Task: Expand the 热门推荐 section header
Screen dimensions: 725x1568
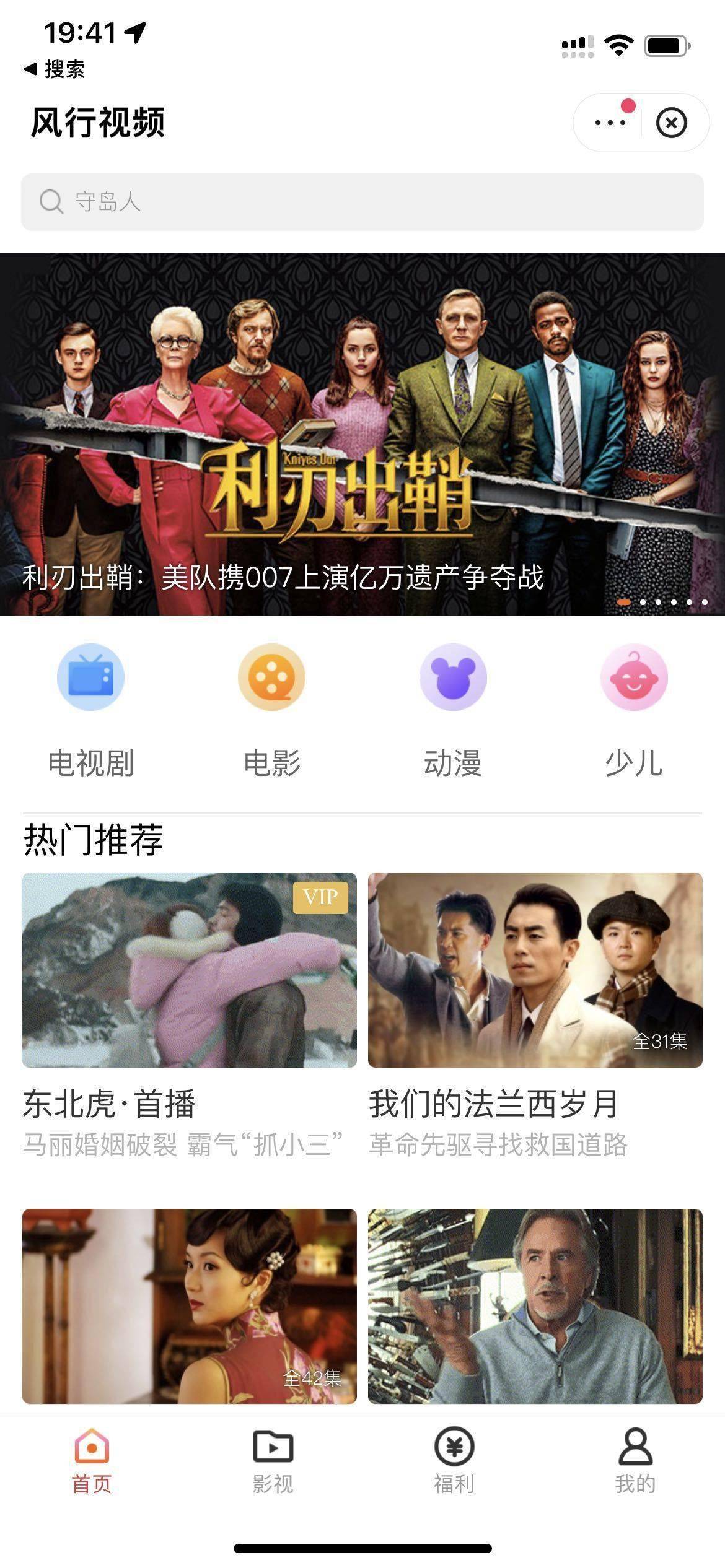Action: [93, 839]
